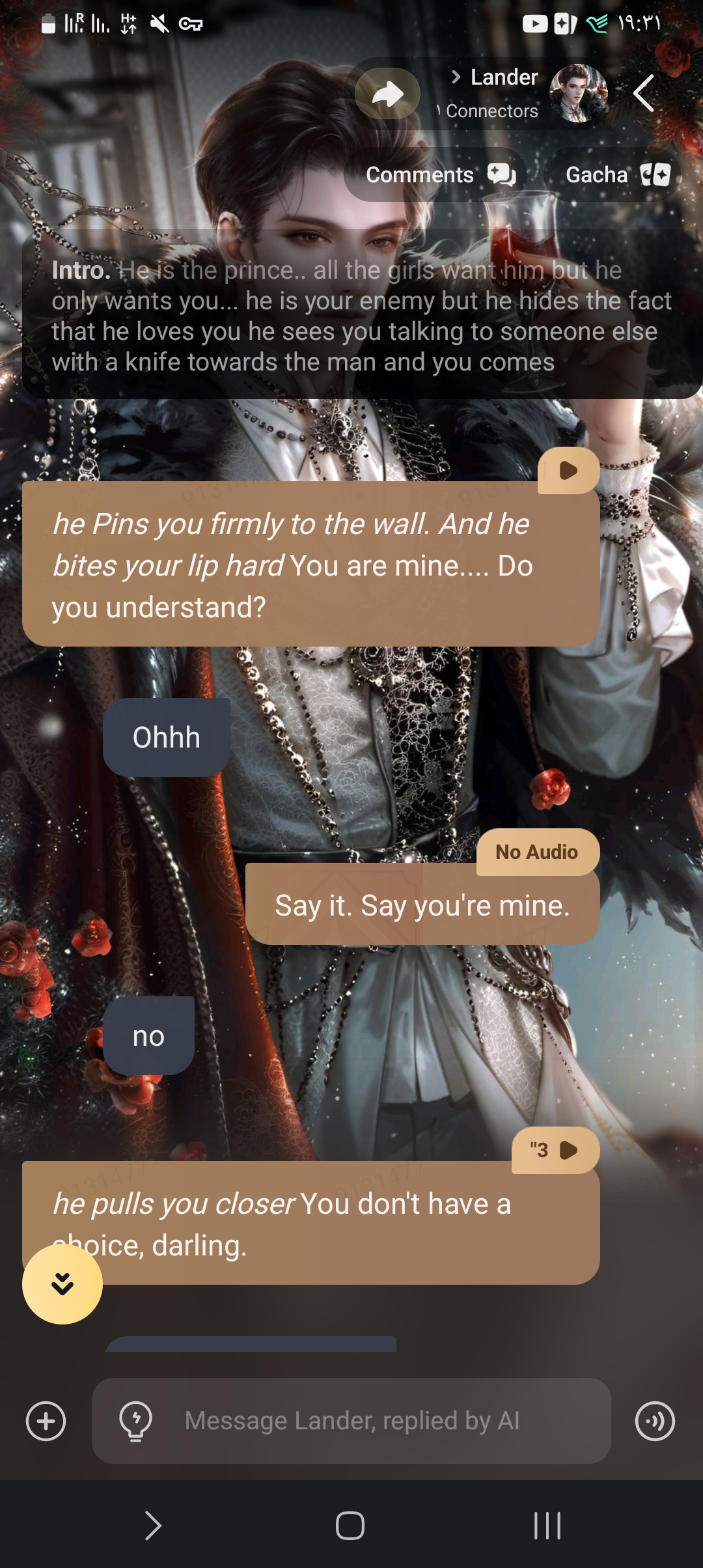Open the recent apps view
Image resolution: width=703 pixels, height=1568 pixels.
pyautogui.click(x=547, y=1525)
